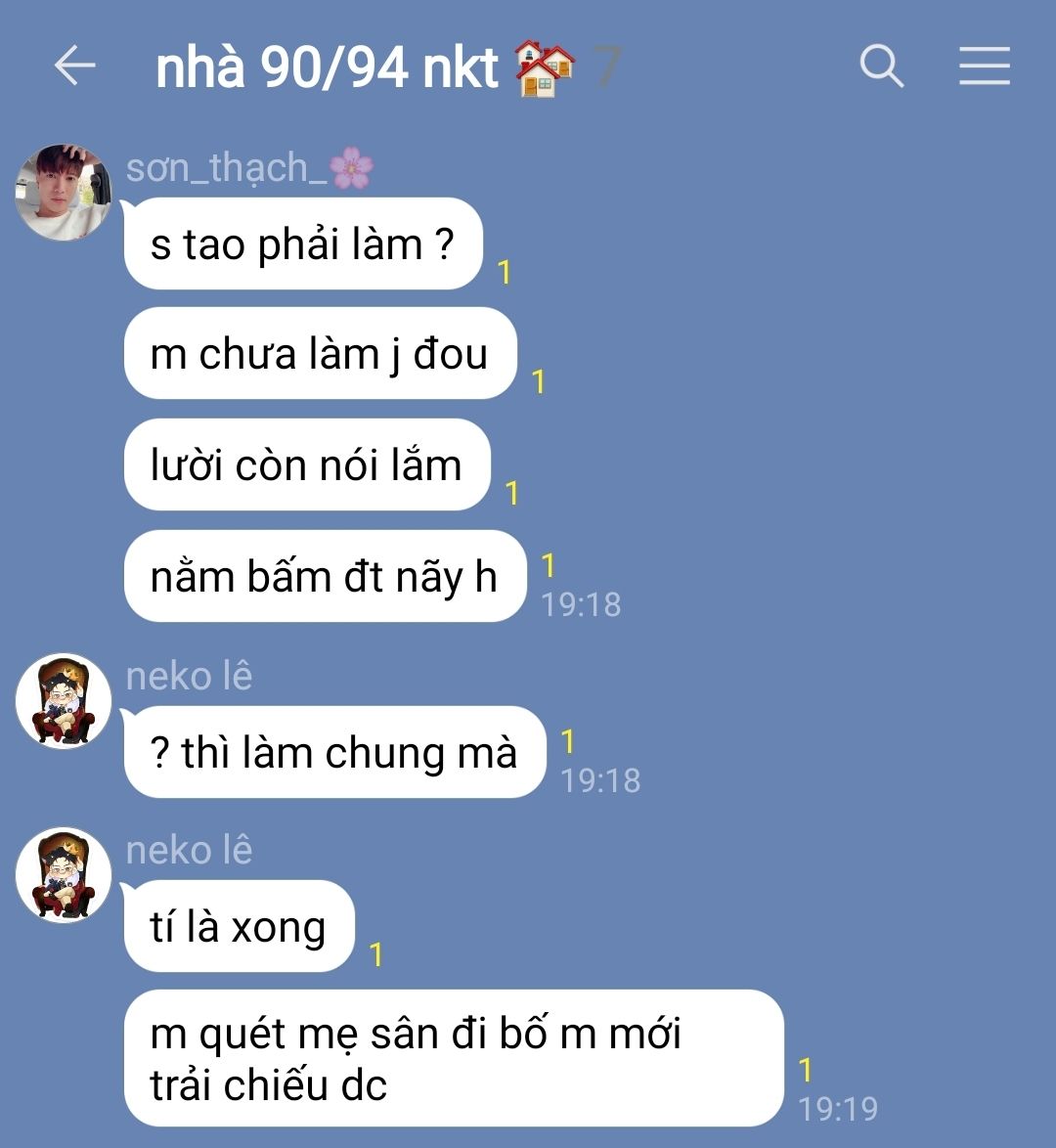Image resolution: width=1056 pixels, height=1148 pixels.
Task: Search within this chat
Action: coord(880,66)
